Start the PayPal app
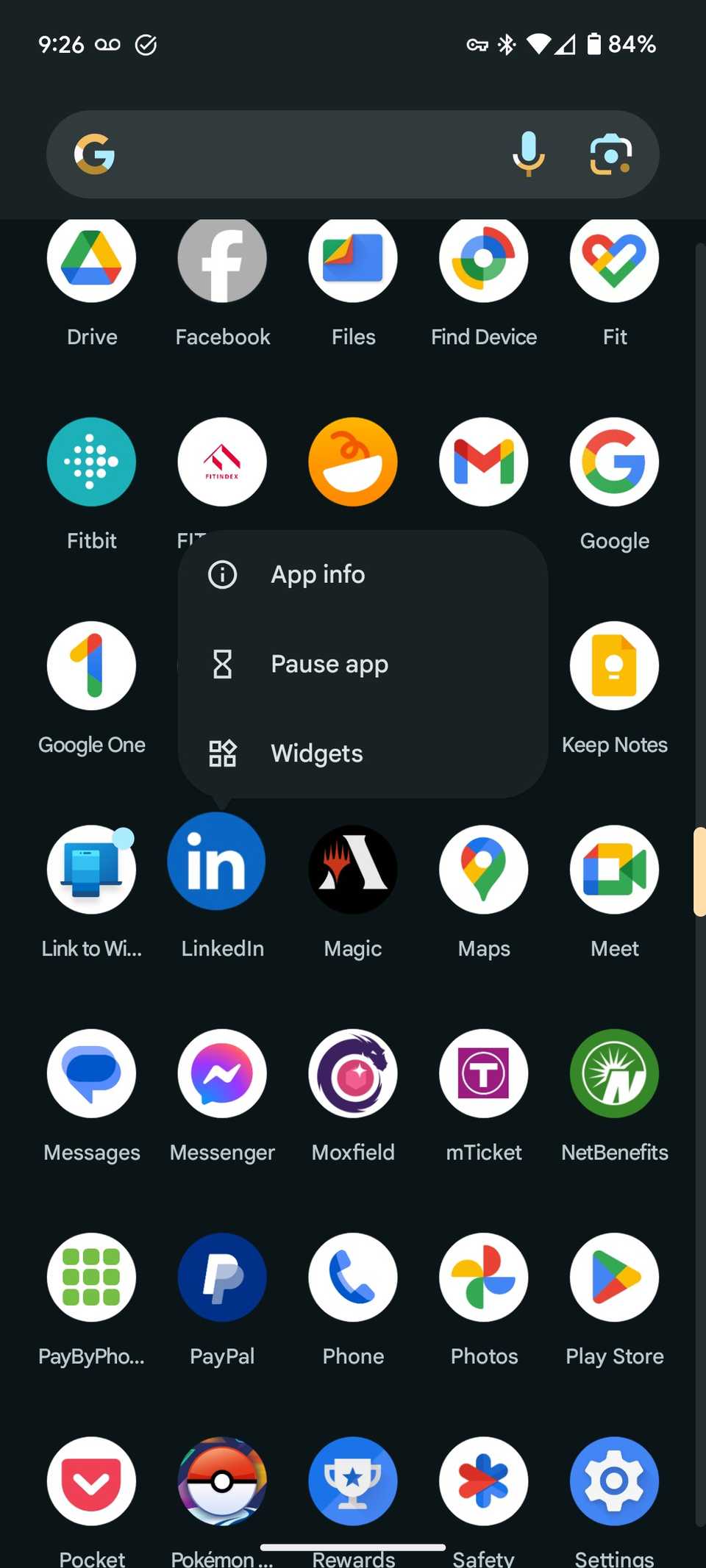Image resolution: width=706 pixels, height=1568 pixels. click(221, 1277)
